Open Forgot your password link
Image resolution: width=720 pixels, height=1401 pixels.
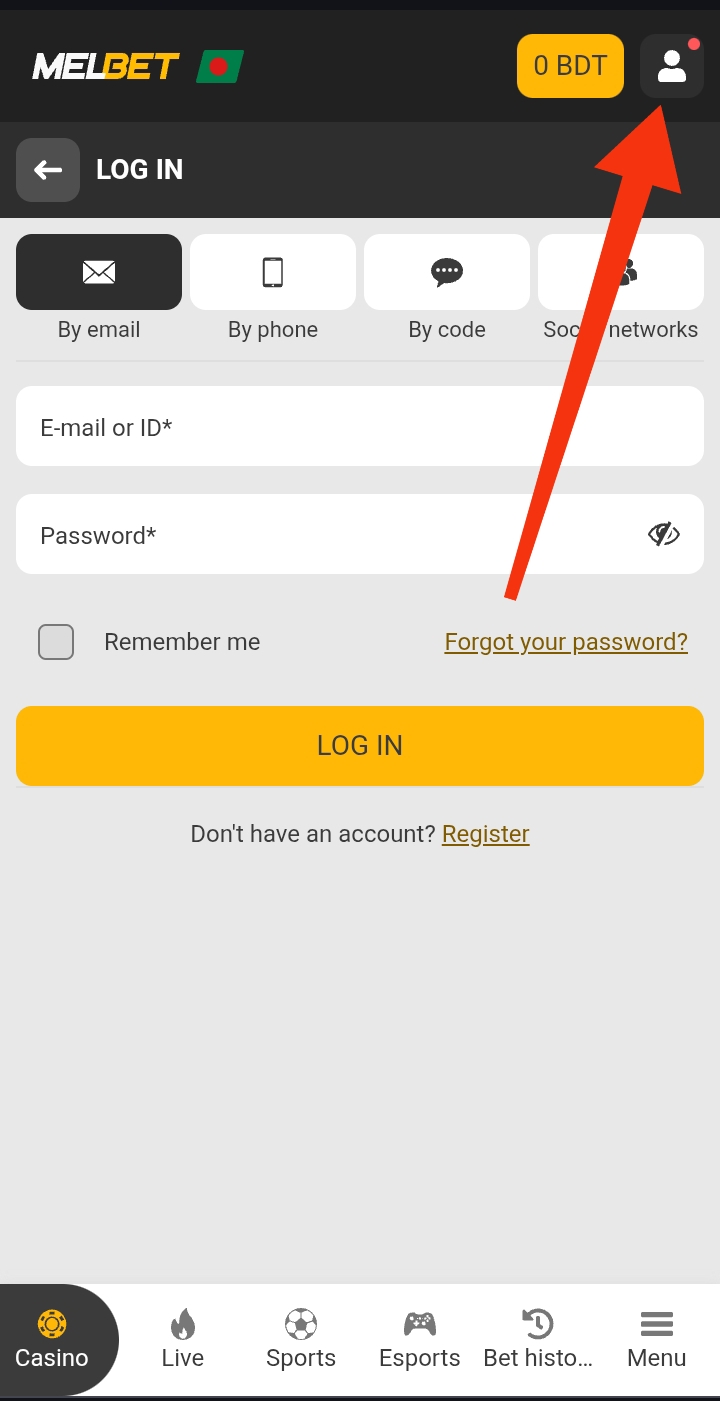(566, 642)
